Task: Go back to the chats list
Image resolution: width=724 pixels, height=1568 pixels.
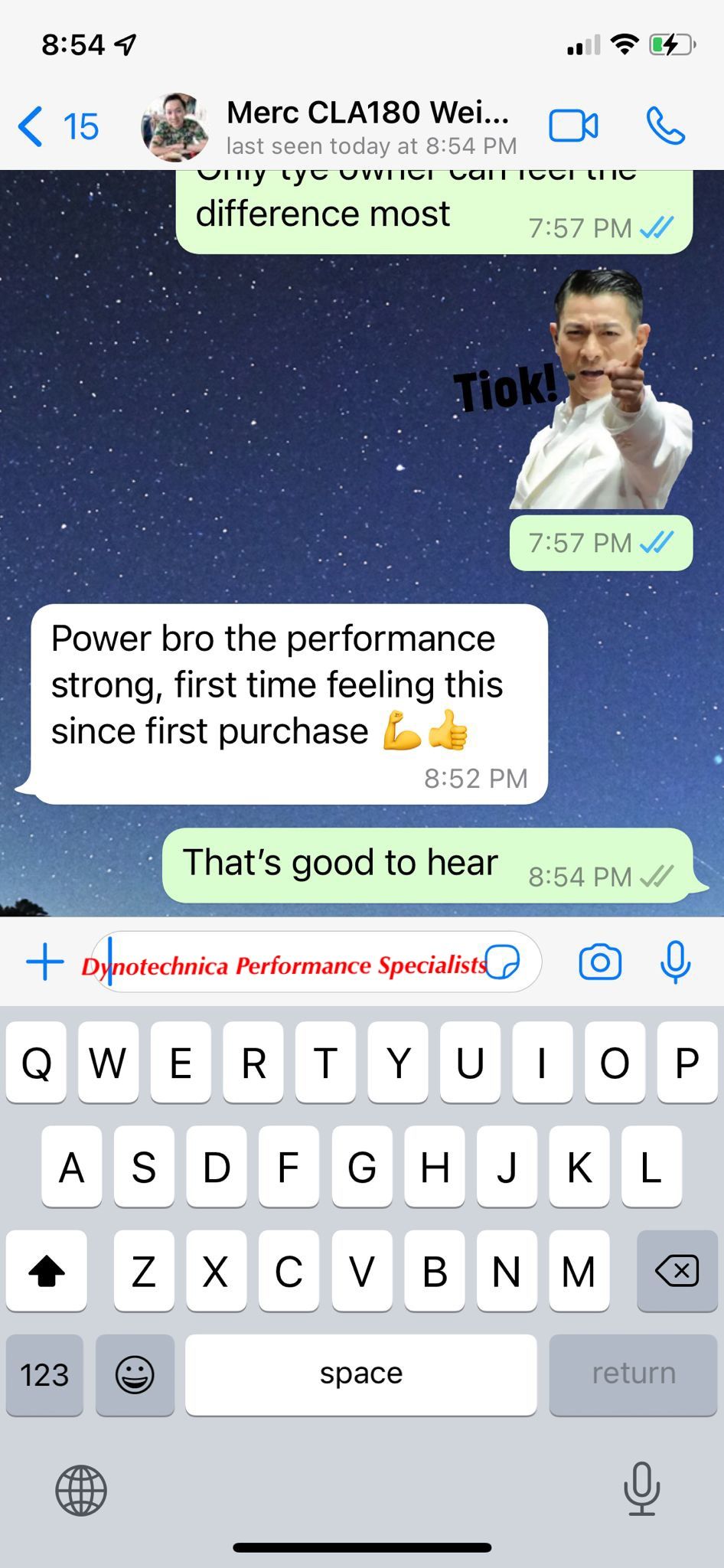Action: click(58, 126)
